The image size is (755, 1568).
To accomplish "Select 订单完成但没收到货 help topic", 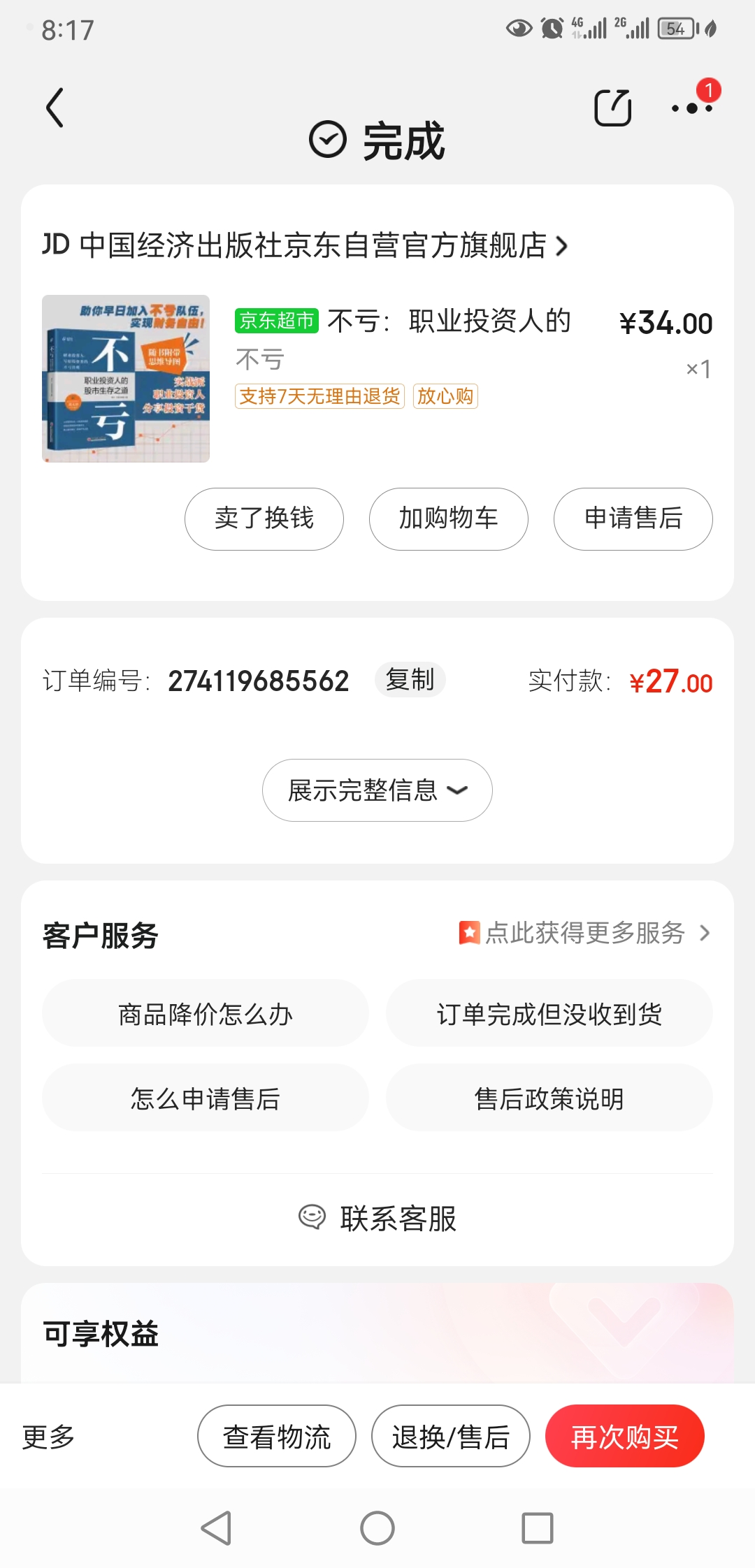I will pyautogui.click(x=549, y=1014).
